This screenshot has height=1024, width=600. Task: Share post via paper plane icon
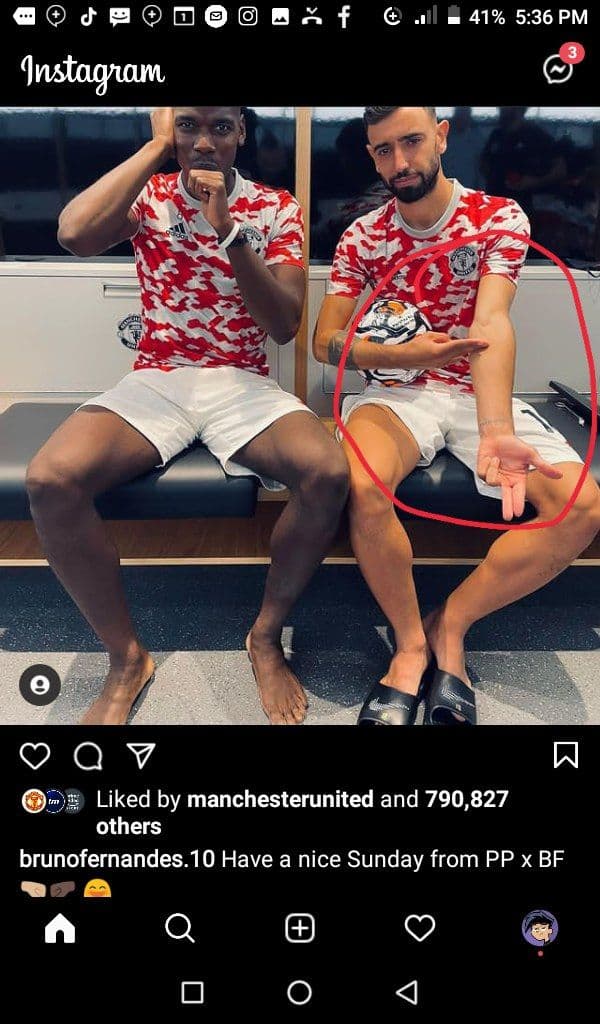point(141,756)
